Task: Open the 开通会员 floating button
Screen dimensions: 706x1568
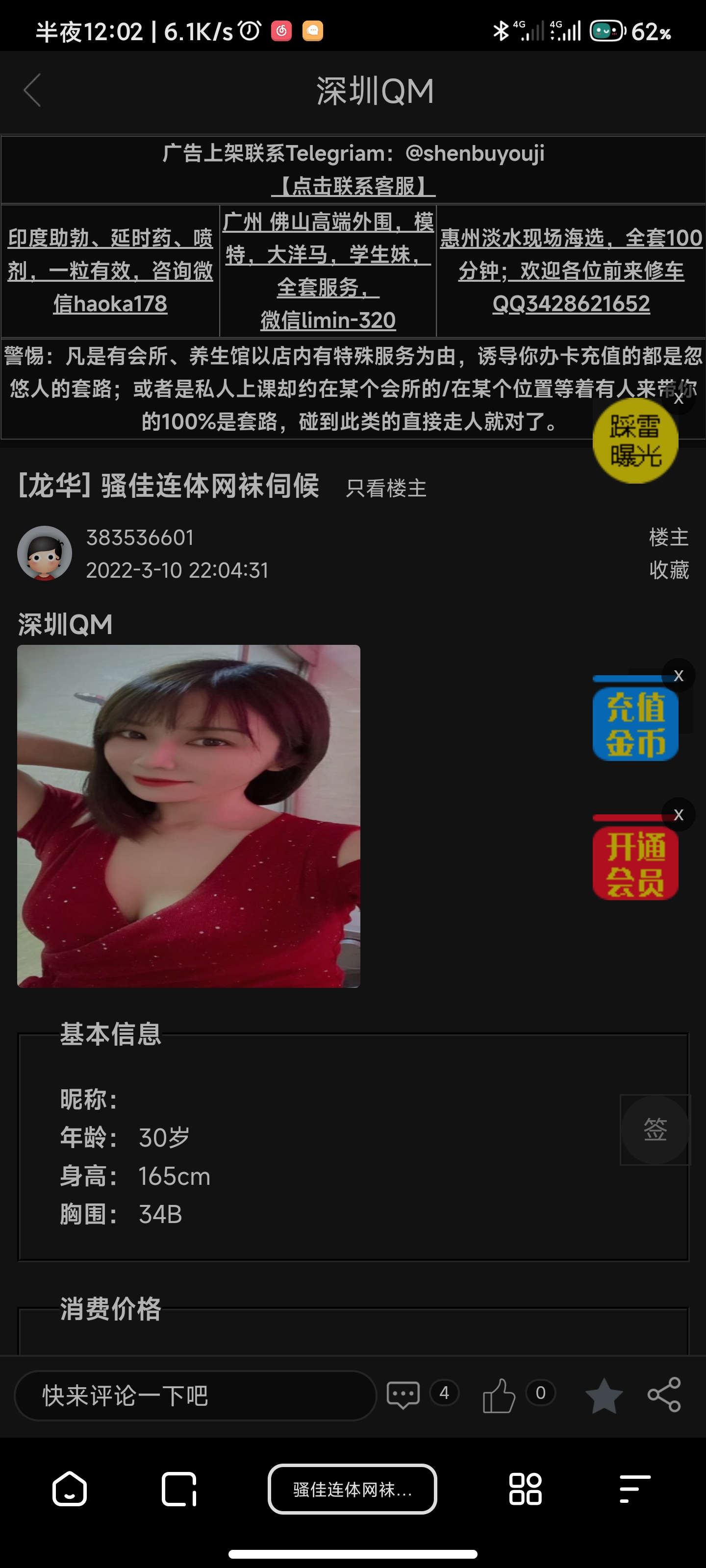Action: [x=635, y=862]
